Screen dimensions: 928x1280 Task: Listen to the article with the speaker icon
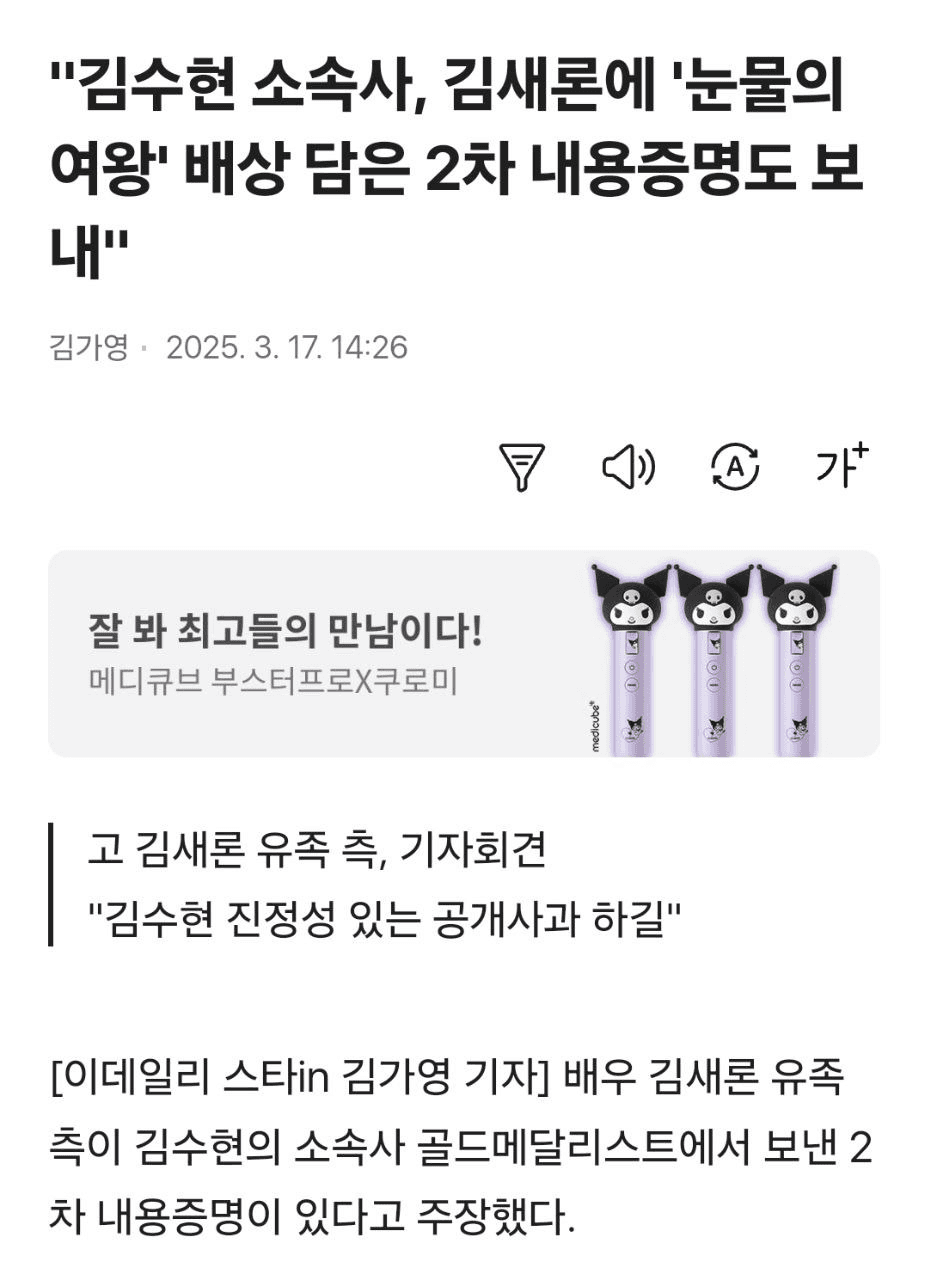(x=628, y=467)
